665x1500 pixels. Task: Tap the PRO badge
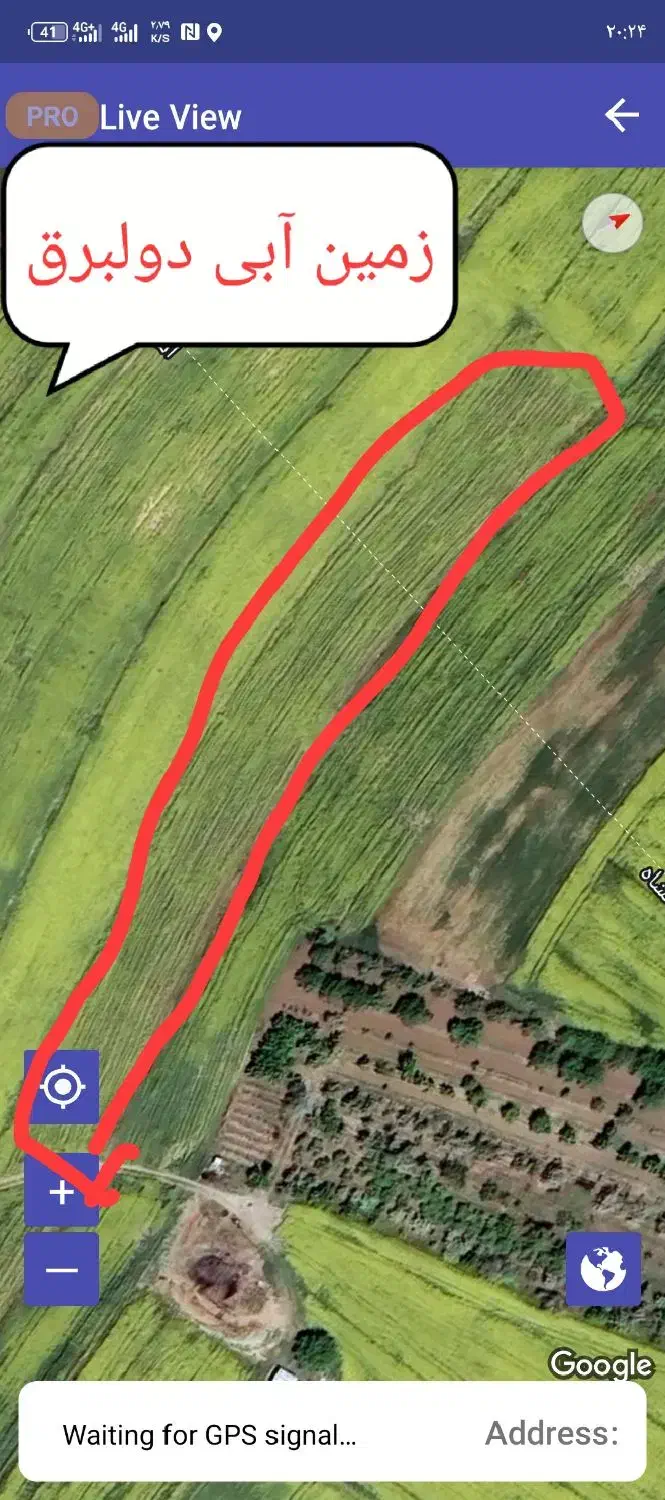[51, 116]
